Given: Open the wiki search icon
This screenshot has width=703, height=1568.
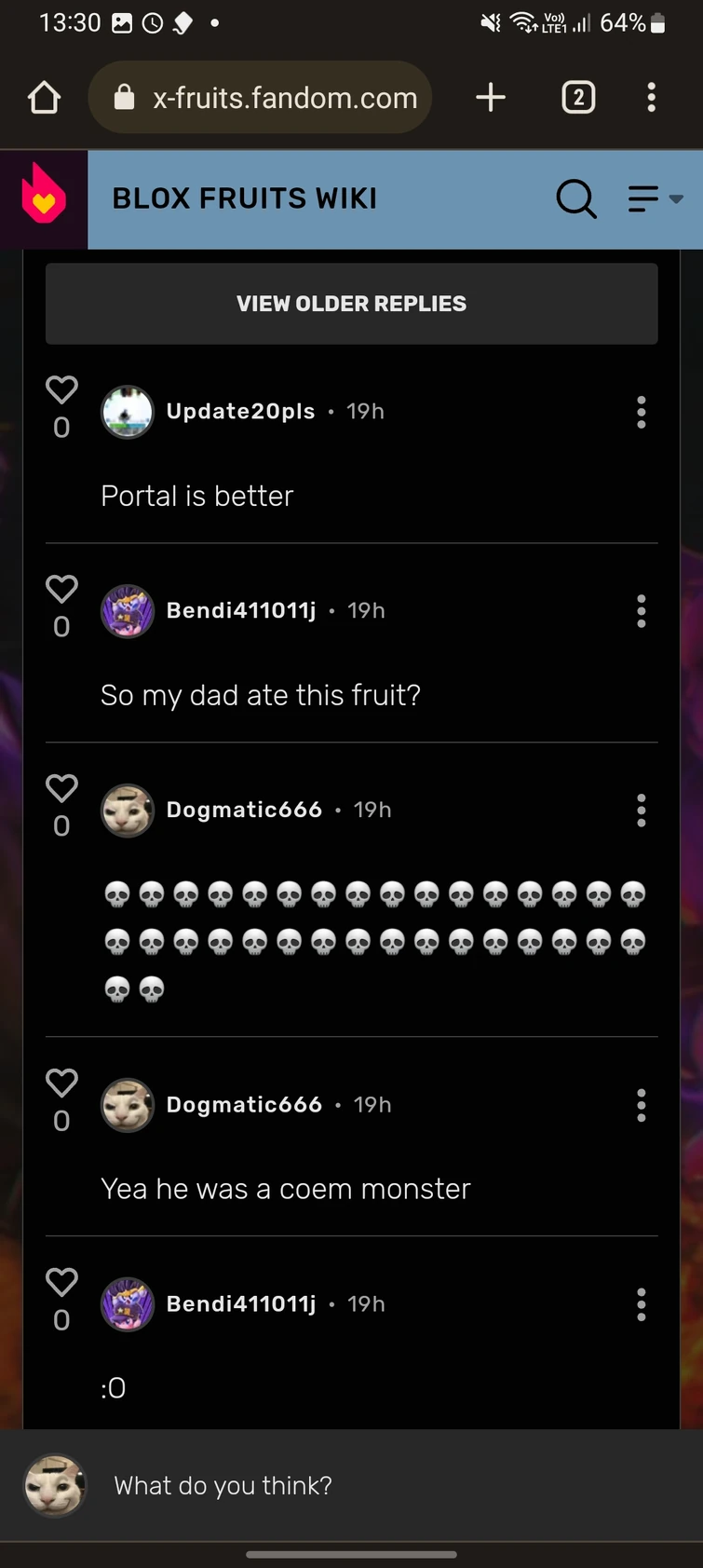Looking at the screenshot, I should 576,198.
